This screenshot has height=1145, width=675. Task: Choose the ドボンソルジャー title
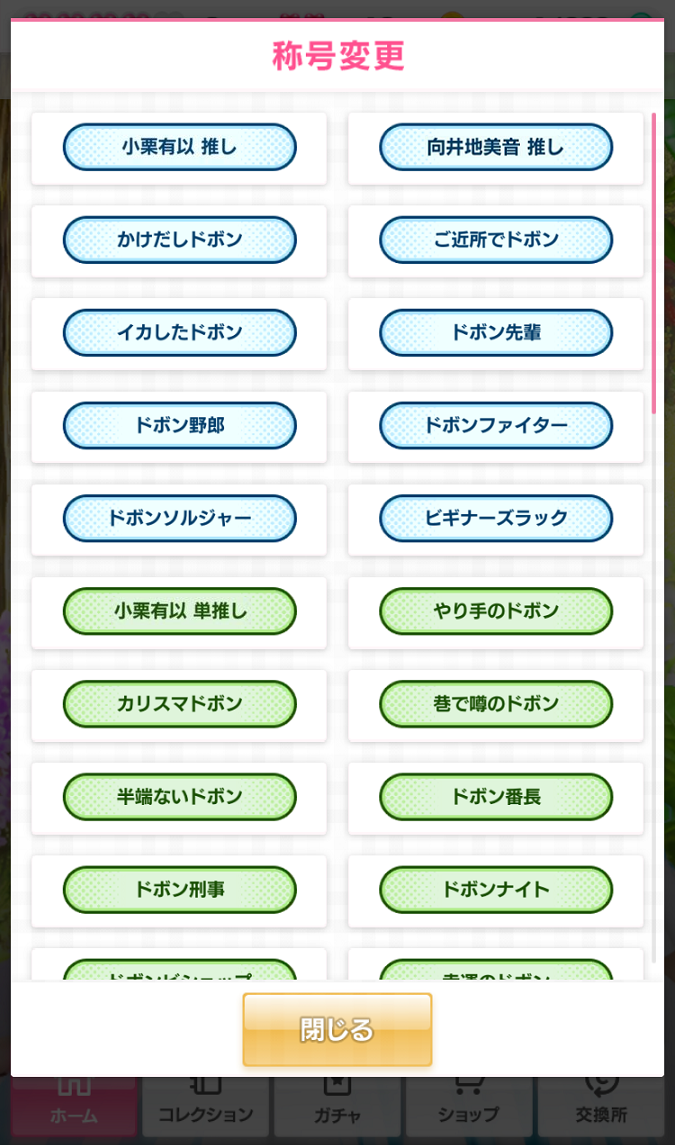(x=180, y=518)
